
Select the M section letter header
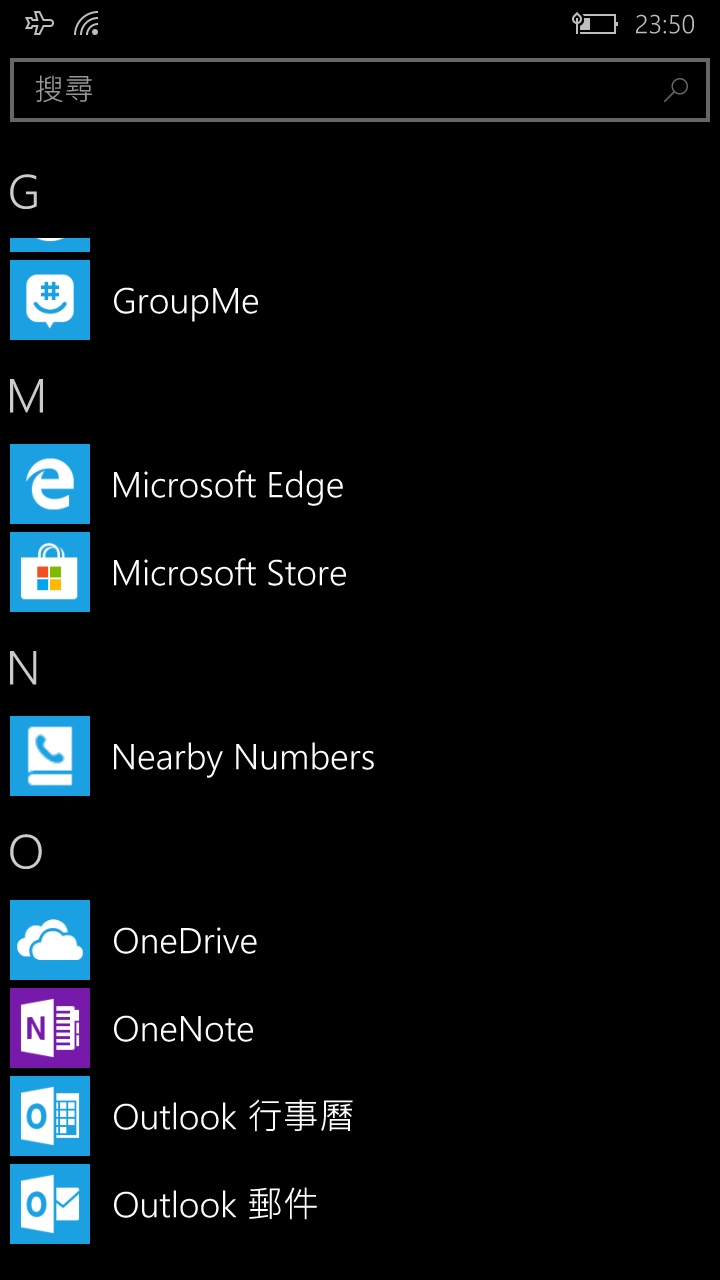click(27, 397)
